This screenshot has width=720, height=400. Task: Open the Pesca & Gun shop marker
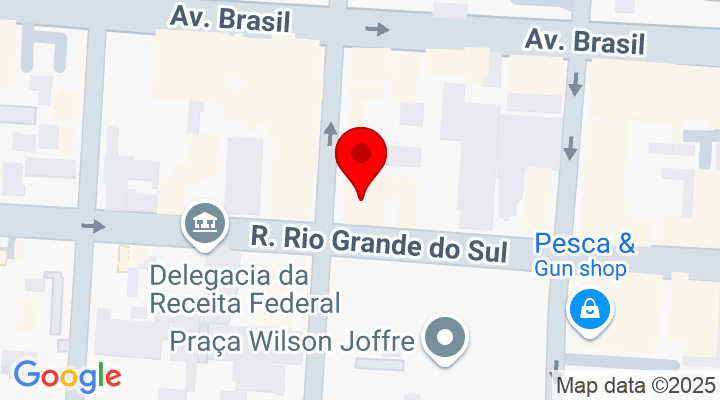pyautogui.click(x=589, y=309)
